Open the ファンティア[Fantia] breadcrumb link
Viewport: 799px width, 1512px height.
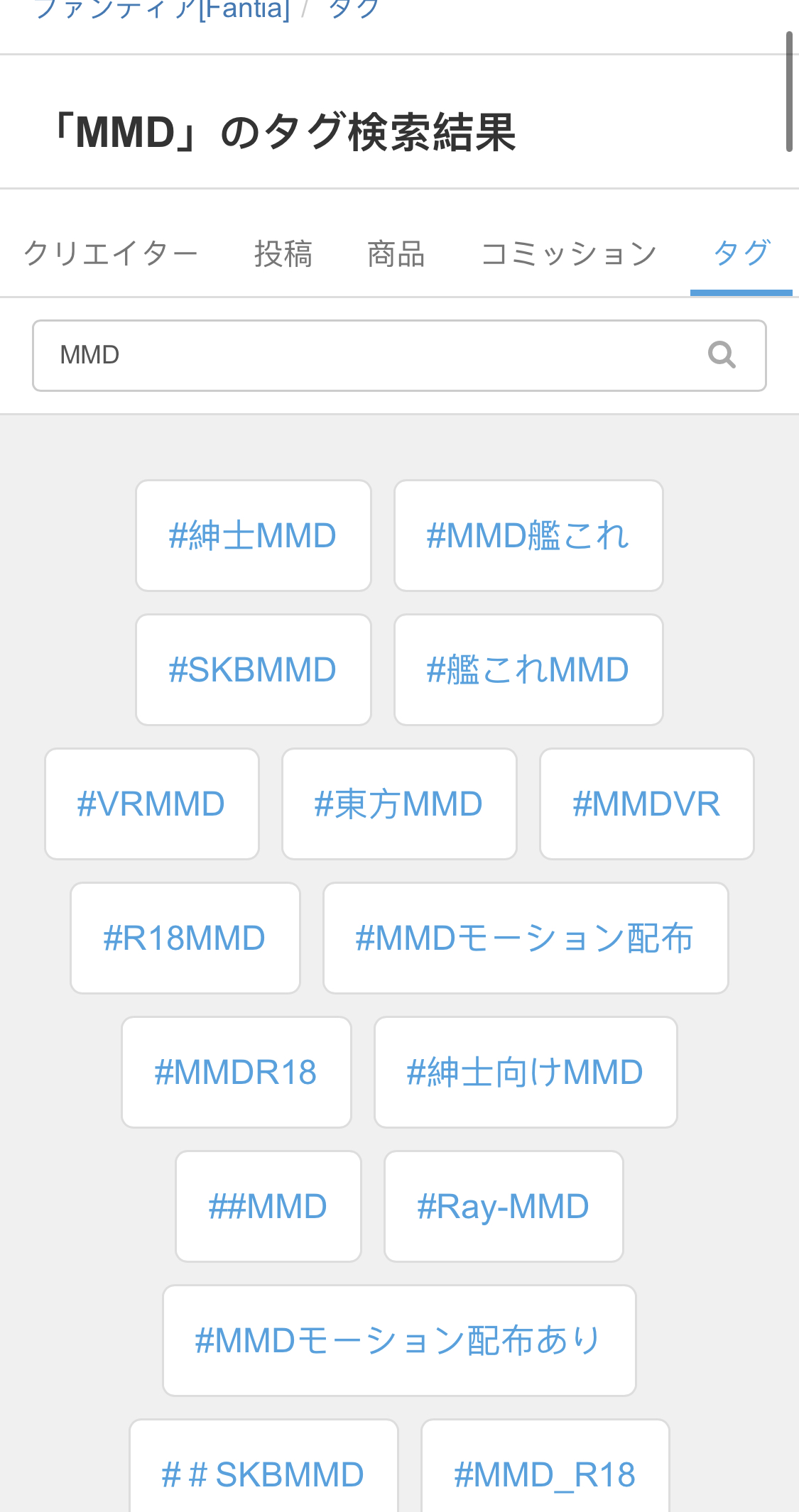[162, 10]
